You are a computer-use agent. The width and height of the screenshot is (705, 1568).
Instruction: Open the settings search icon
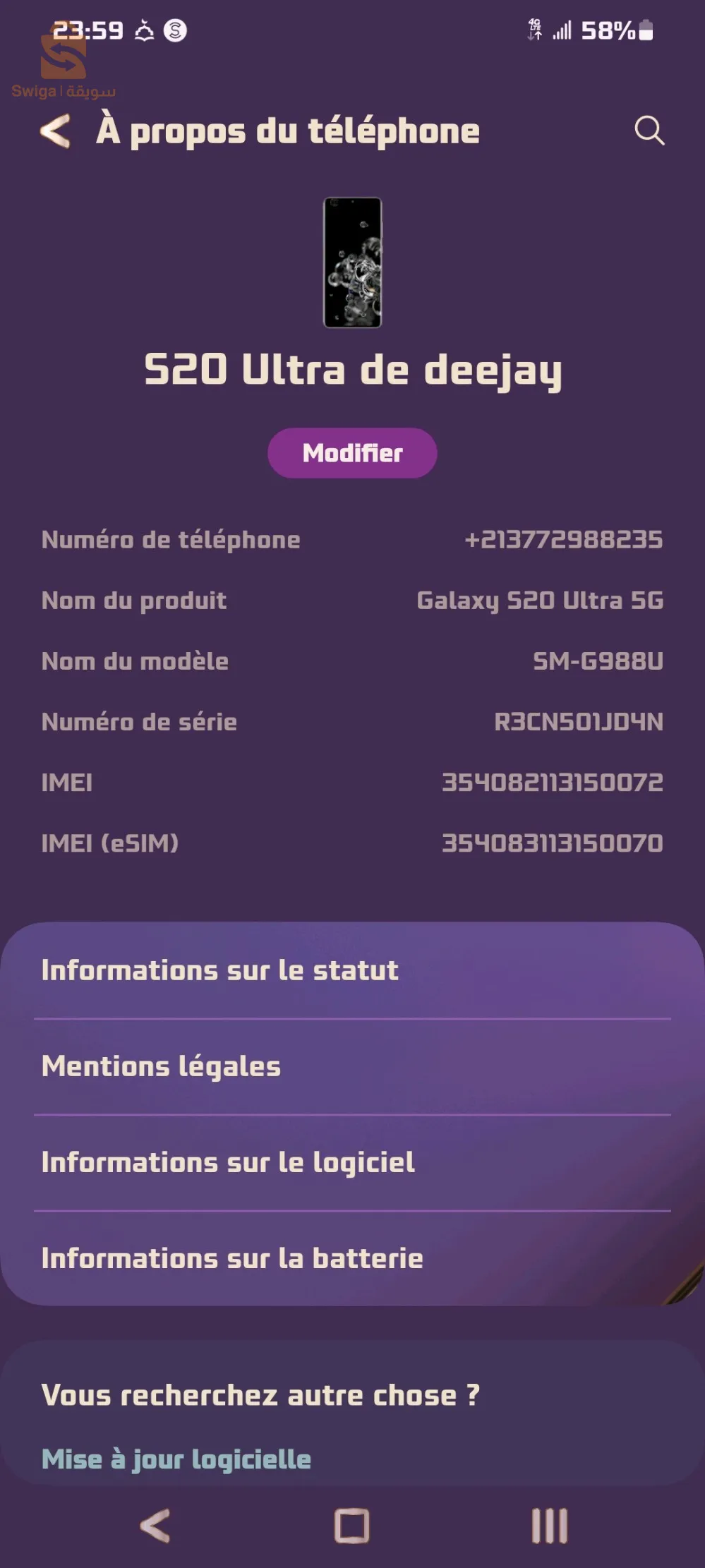coord(649,131)
